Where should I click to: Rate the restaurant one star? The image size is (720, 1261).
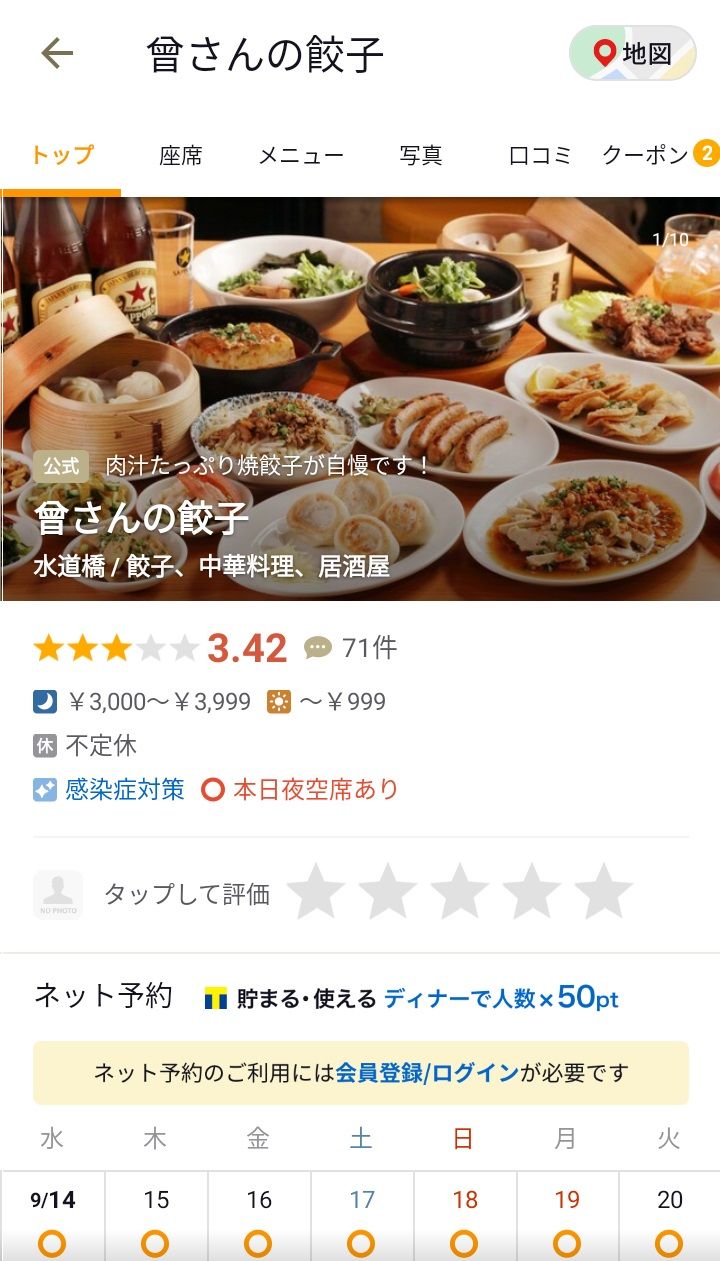coord(316,893)
